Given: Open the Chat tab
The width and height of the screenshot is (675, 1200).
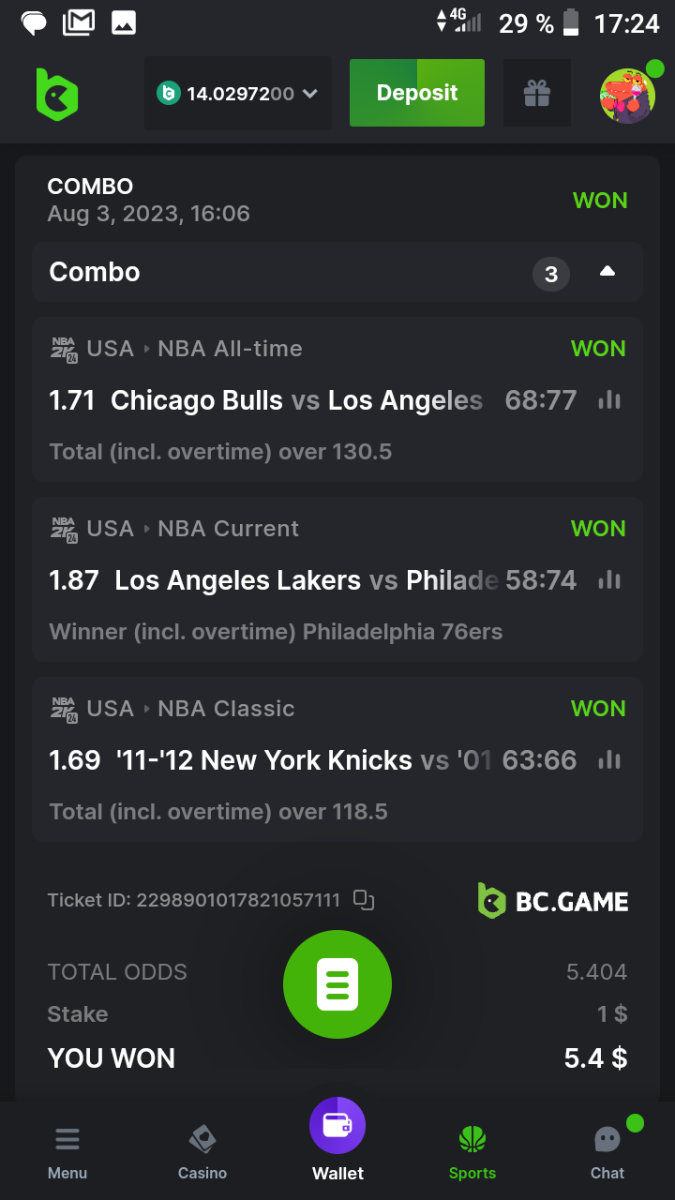Looking at the screenshot, I should (607, 1152).
